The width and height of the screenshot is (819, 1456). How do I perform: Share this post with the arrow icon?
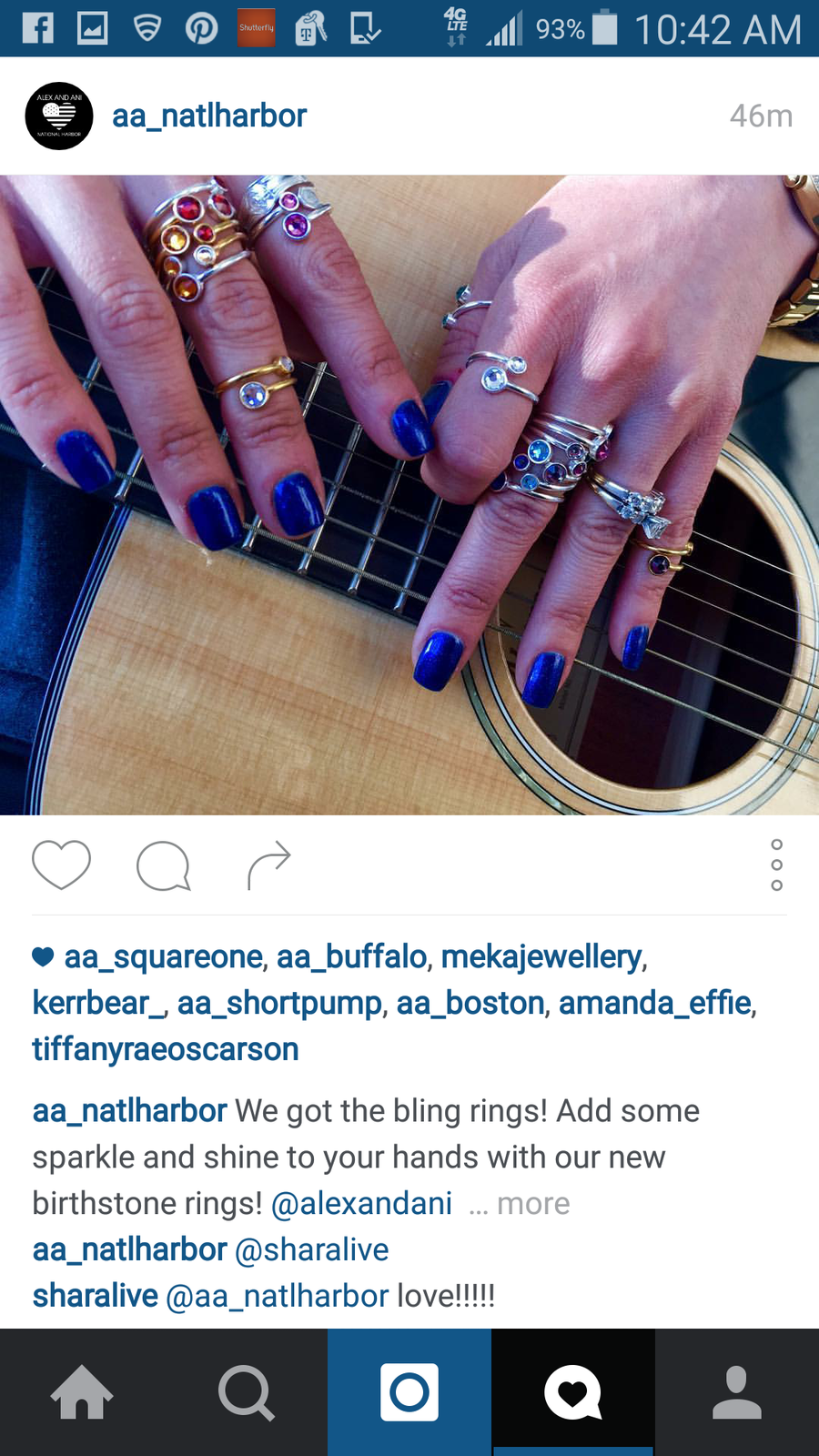268,865
